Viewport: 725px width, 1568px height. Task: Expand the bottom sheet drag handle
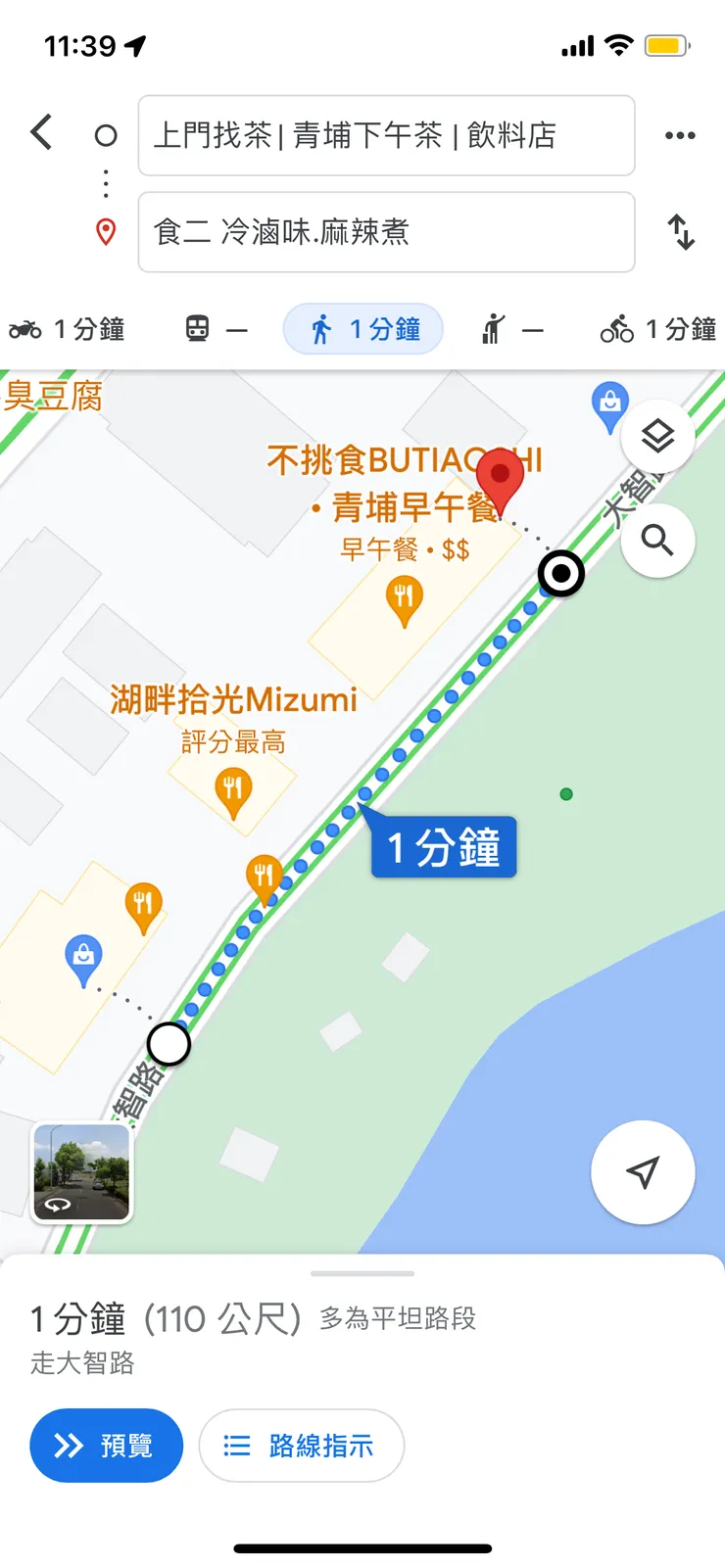[x=362, y=1271]
